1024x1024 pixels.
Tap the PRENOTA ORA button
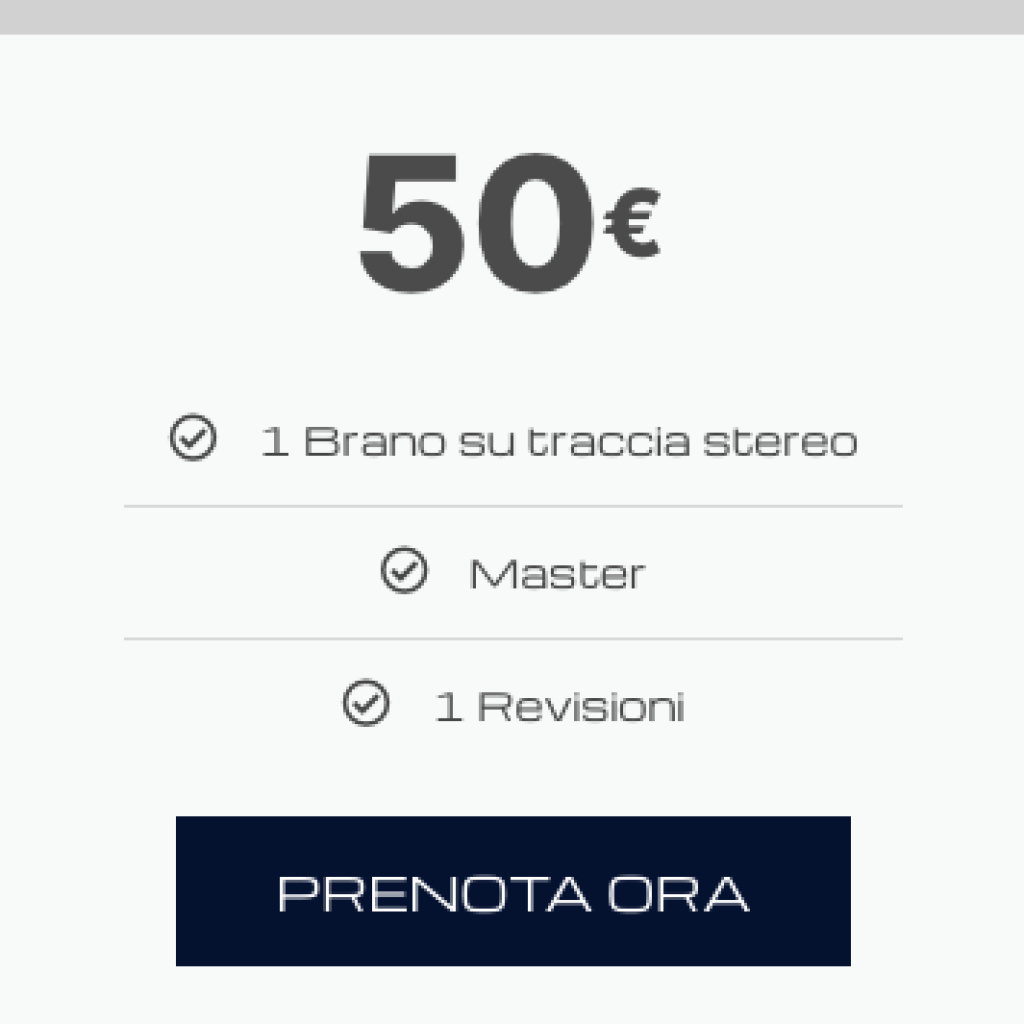(513, 891)
